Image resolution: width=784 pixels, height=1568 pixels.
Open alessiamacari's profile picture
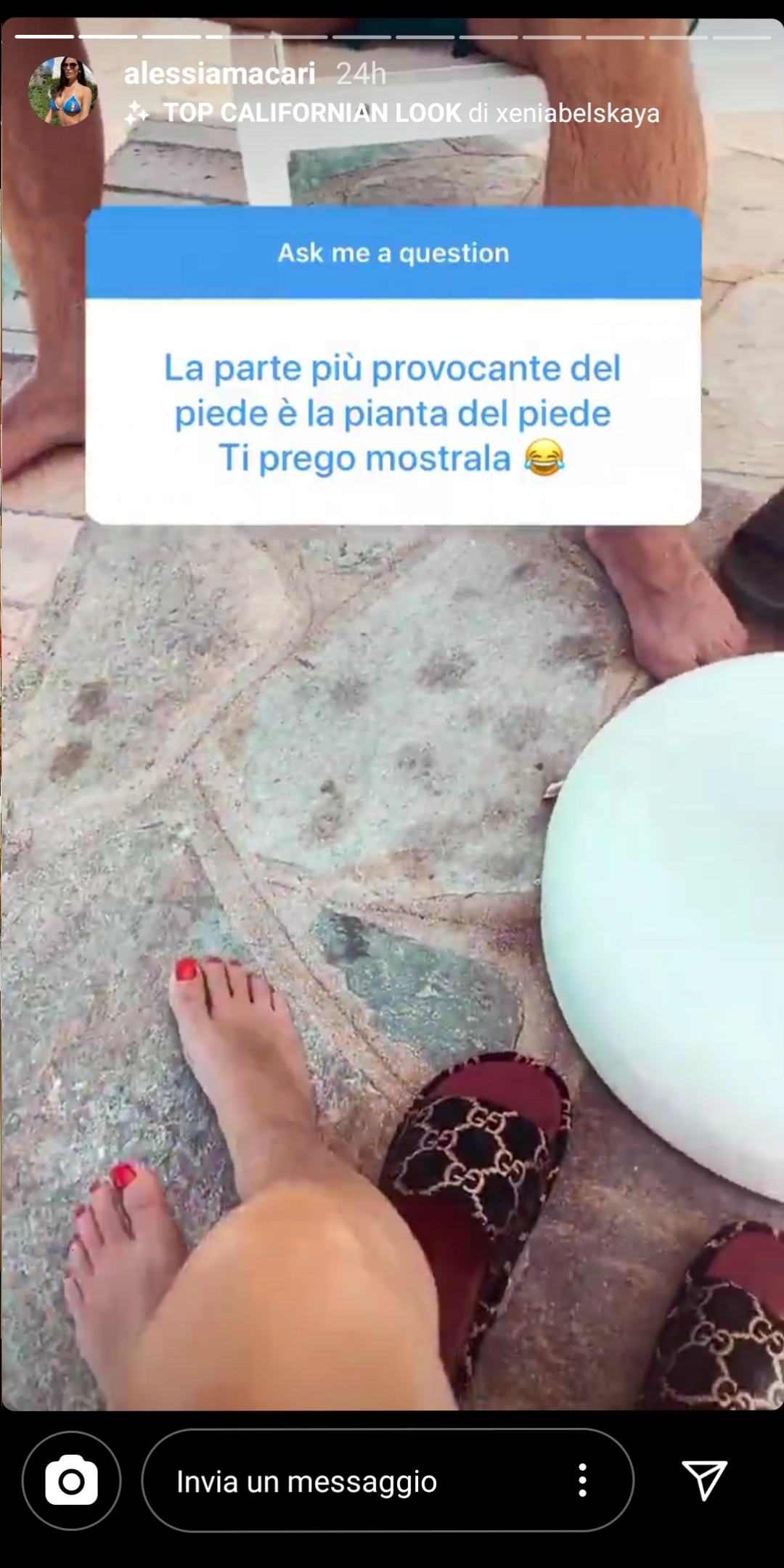pyautogui.click(x=62, y=91)
